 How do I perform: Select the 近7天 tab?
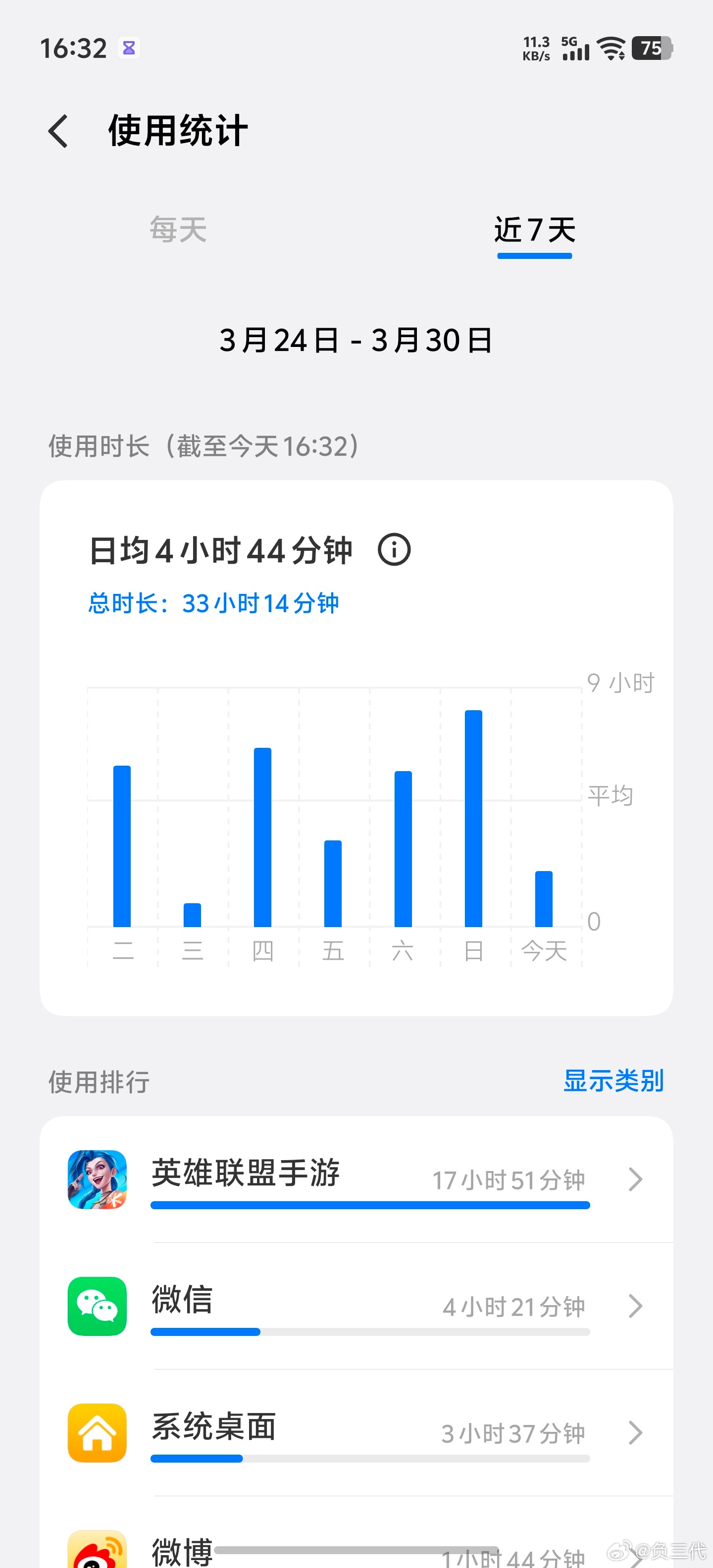pyautogui.click(x=534, y=231)
